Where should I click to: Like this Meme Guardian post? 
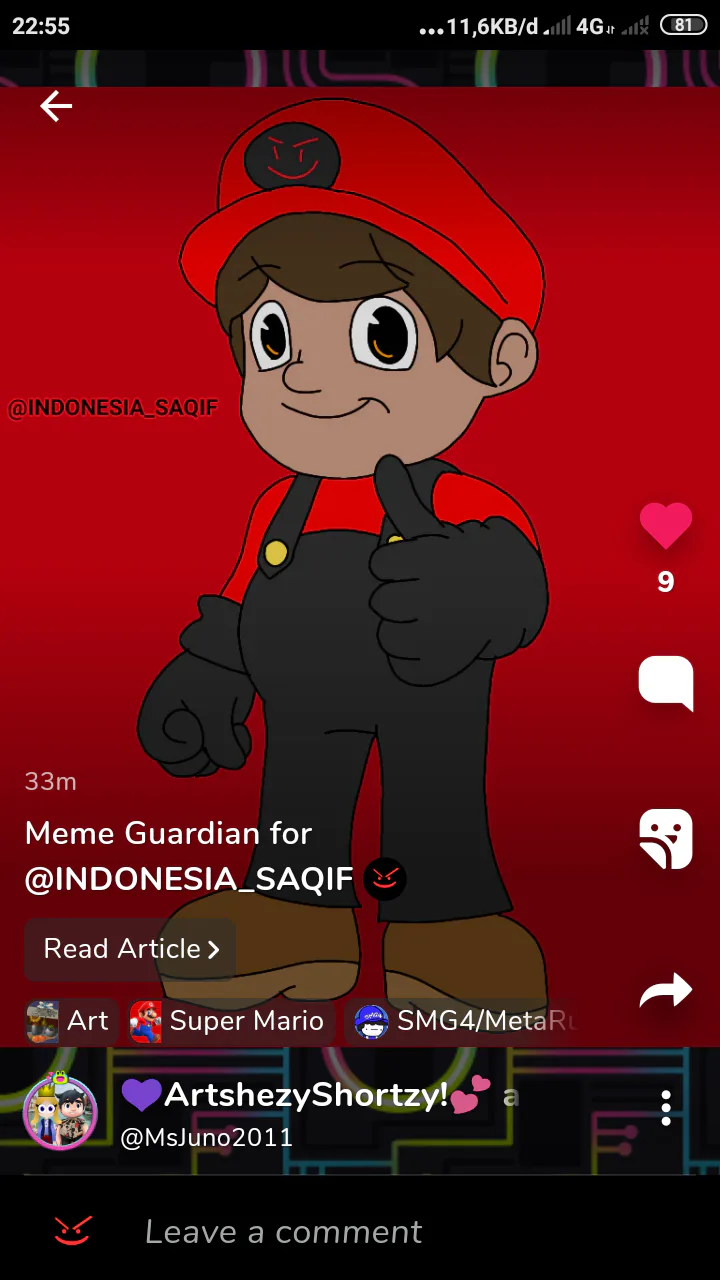click(666, 527)
